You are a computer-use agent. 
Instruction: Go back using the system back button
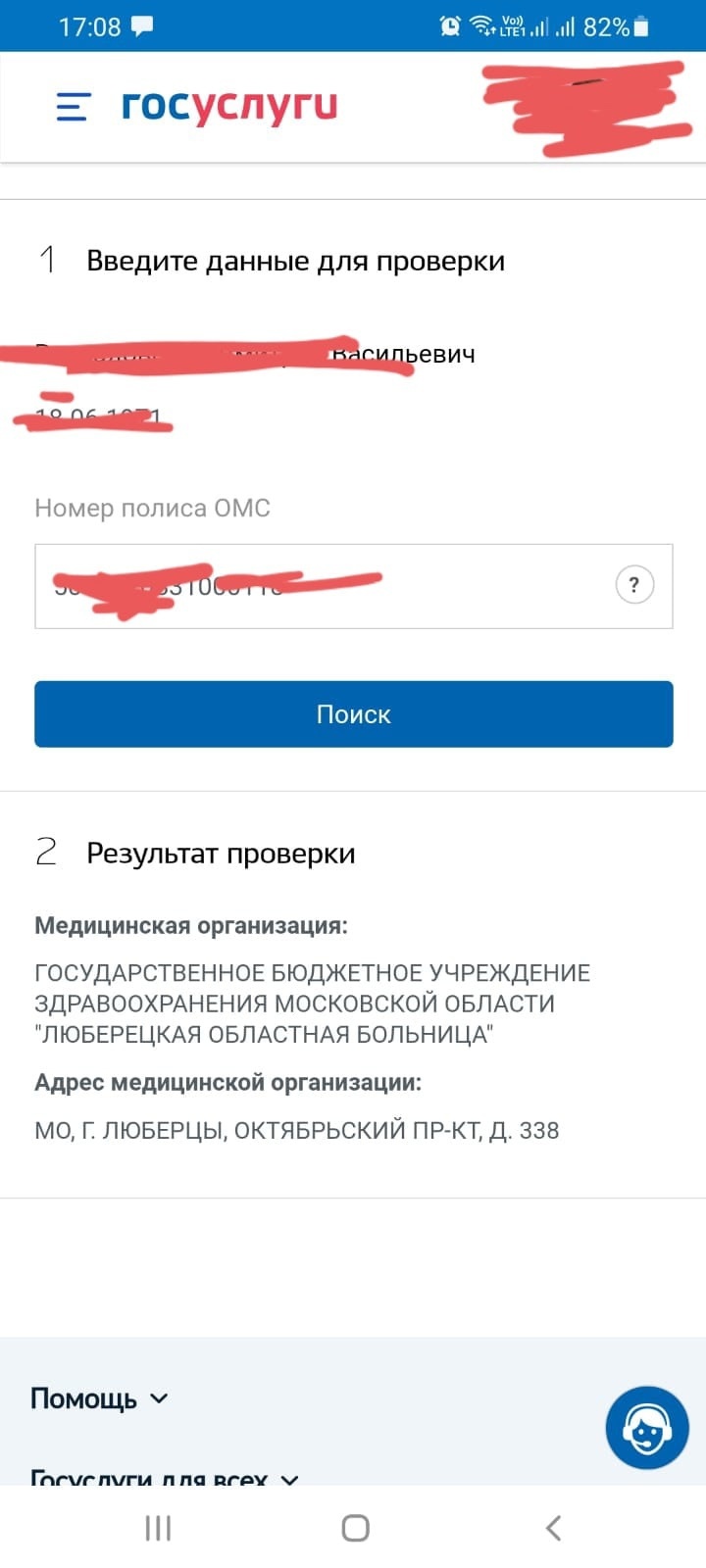pyautogui.click(x=553, y=1528)
